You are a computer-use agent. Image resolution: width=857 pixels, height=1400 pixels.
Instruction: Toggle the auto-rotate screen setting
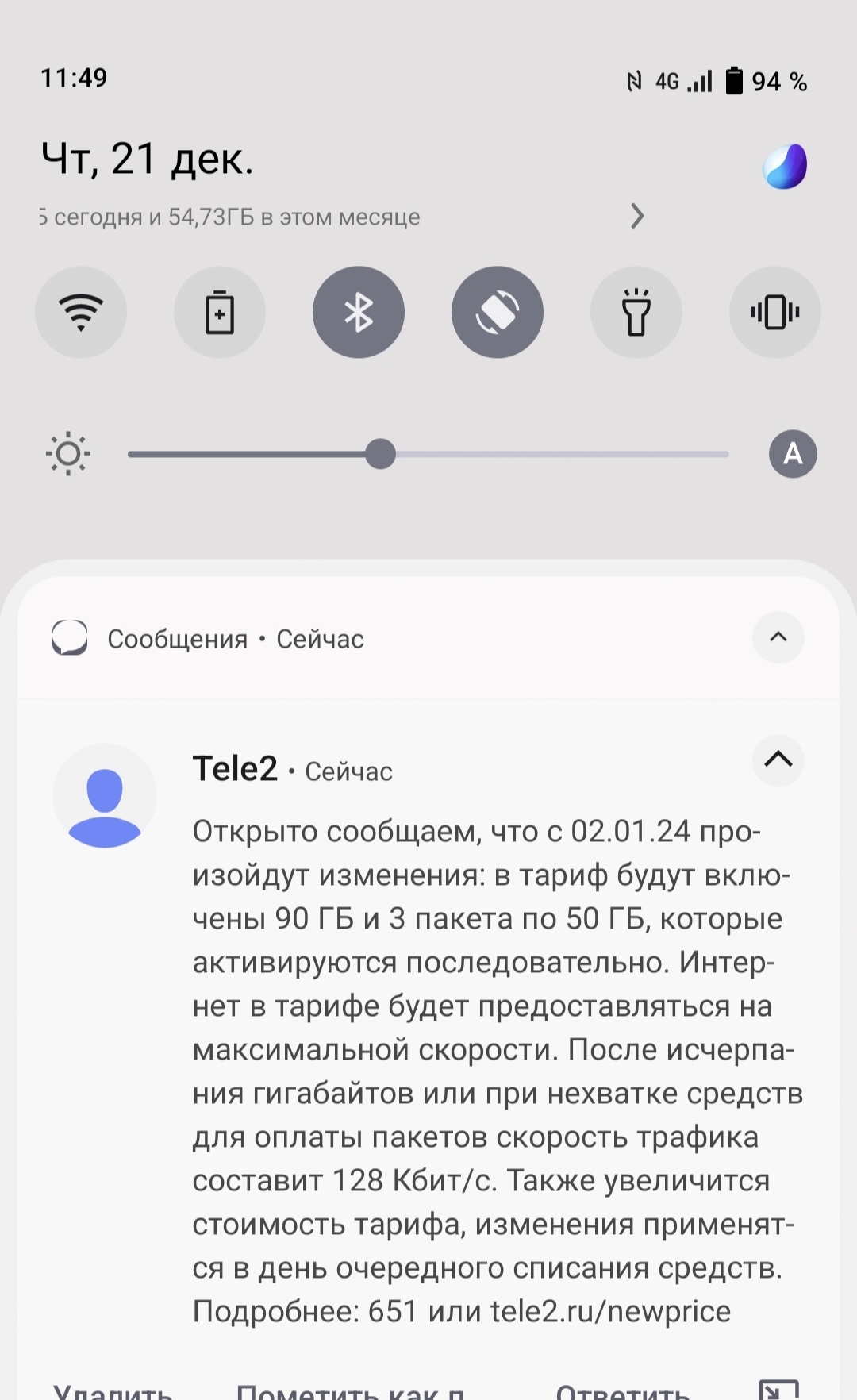(498, 312)
